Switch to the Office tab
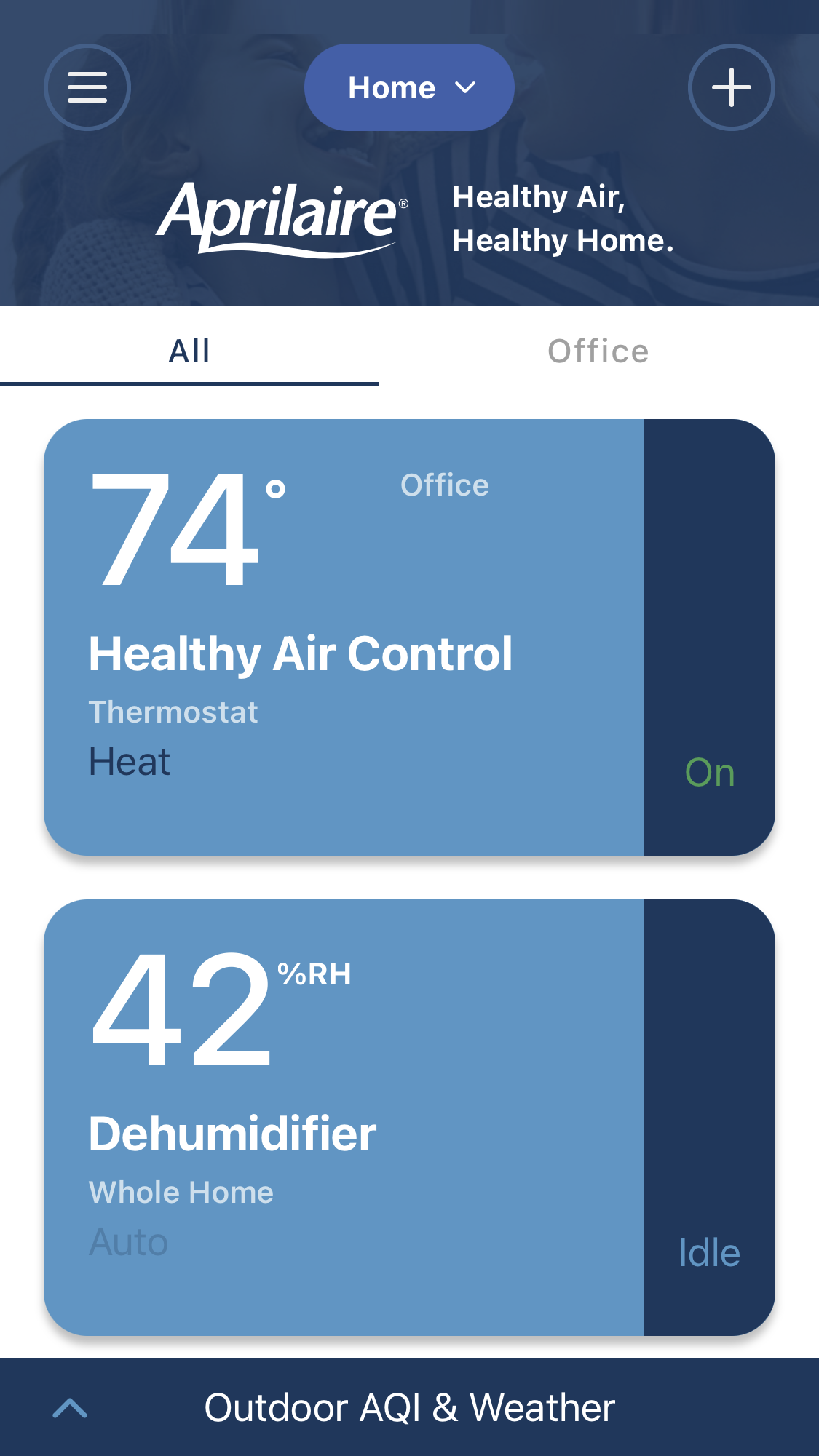 point(598,351)
